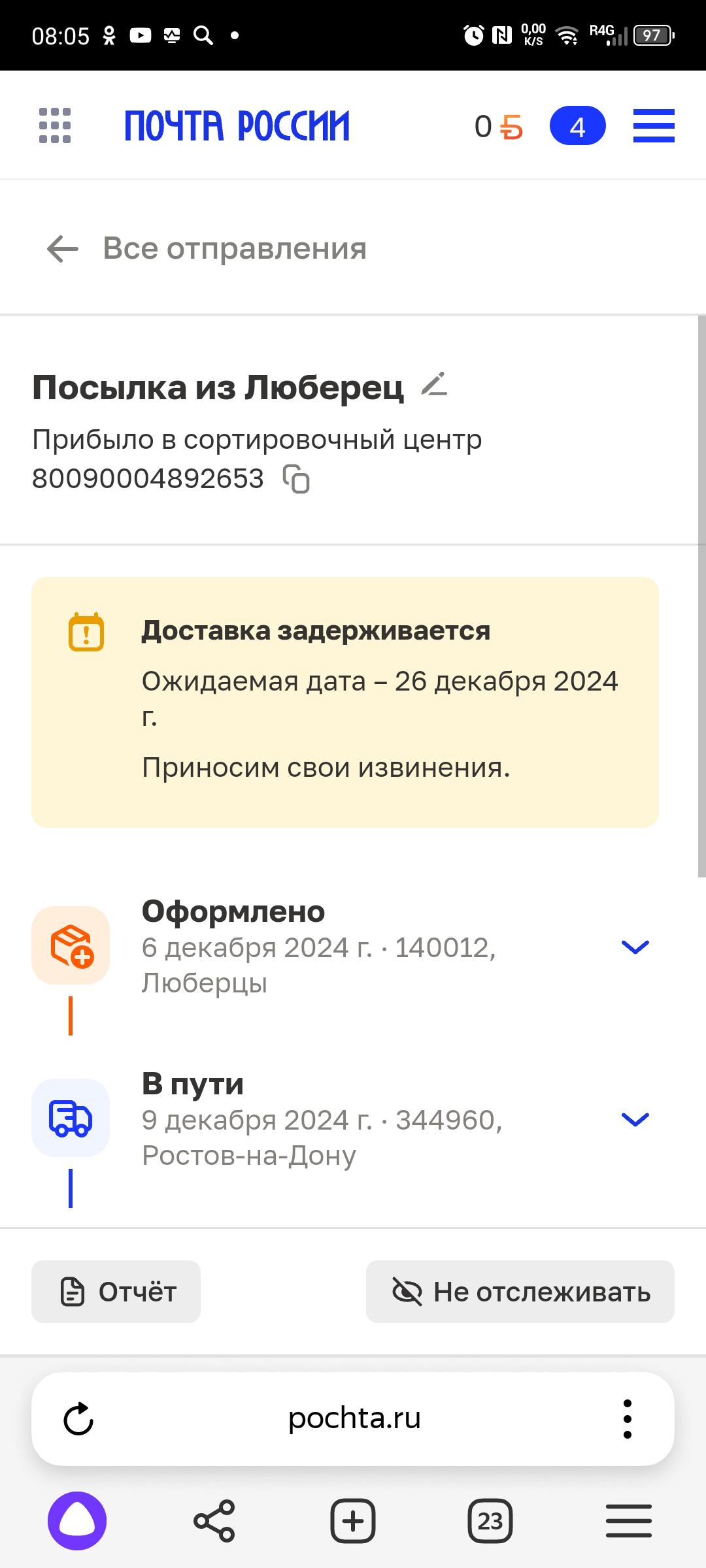Go back to Все отправления
The width and height of the screenshot is (706, 1568).
coord(207,249)
